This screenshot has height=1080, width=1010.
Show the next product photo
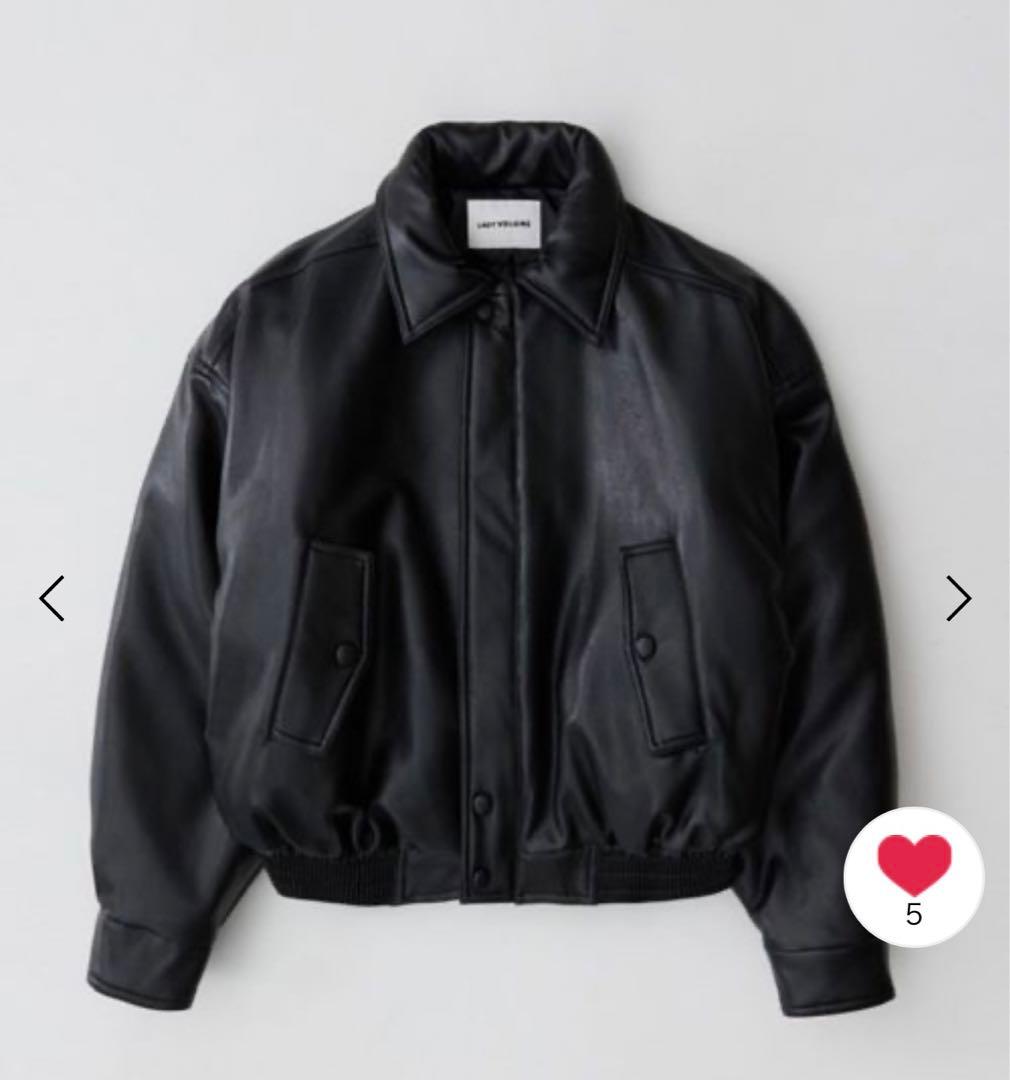958,598
